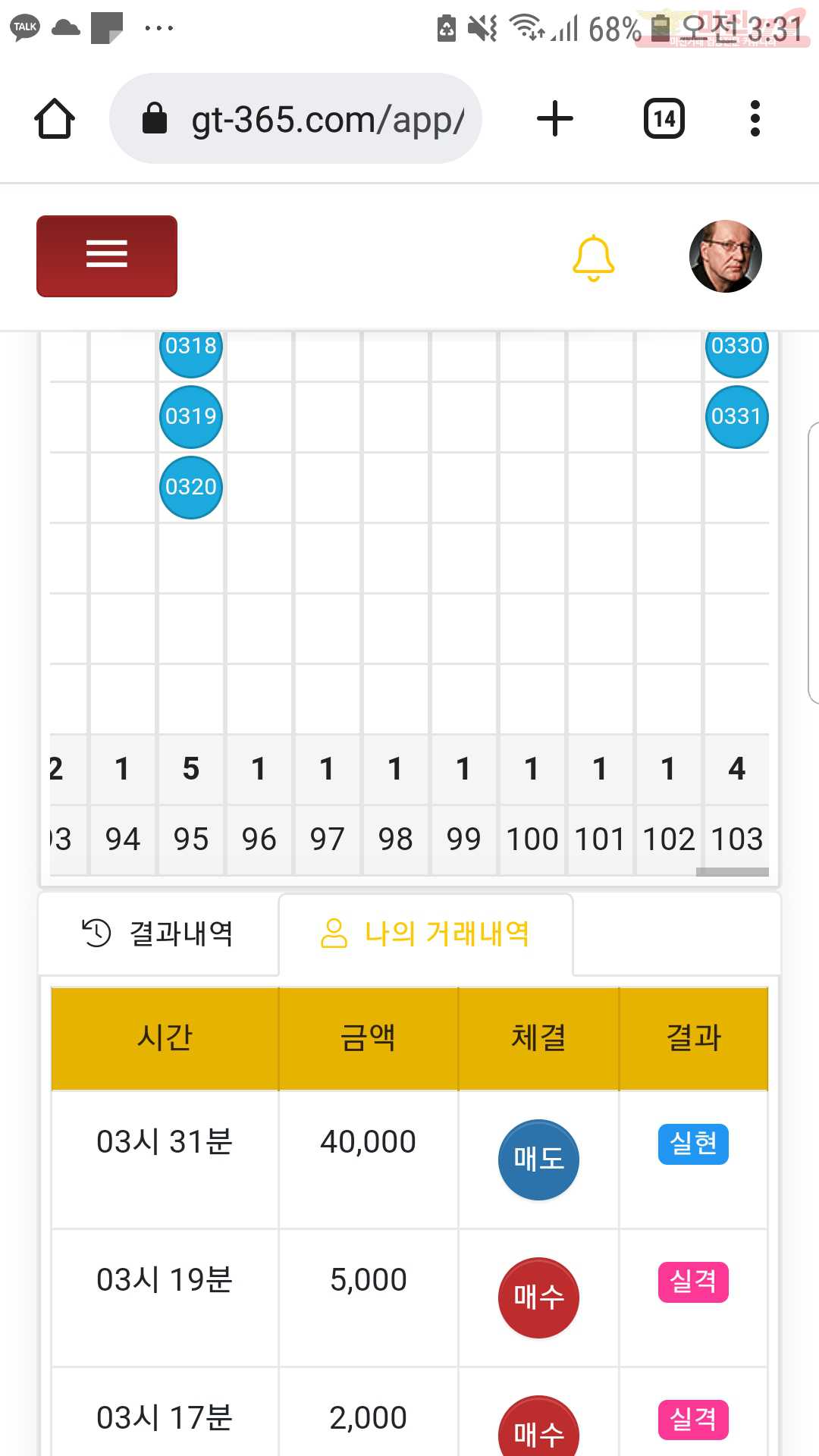Go to the browser home page
The width and height of the screenshot is (819, 1456).
click(x=55, y=119)
